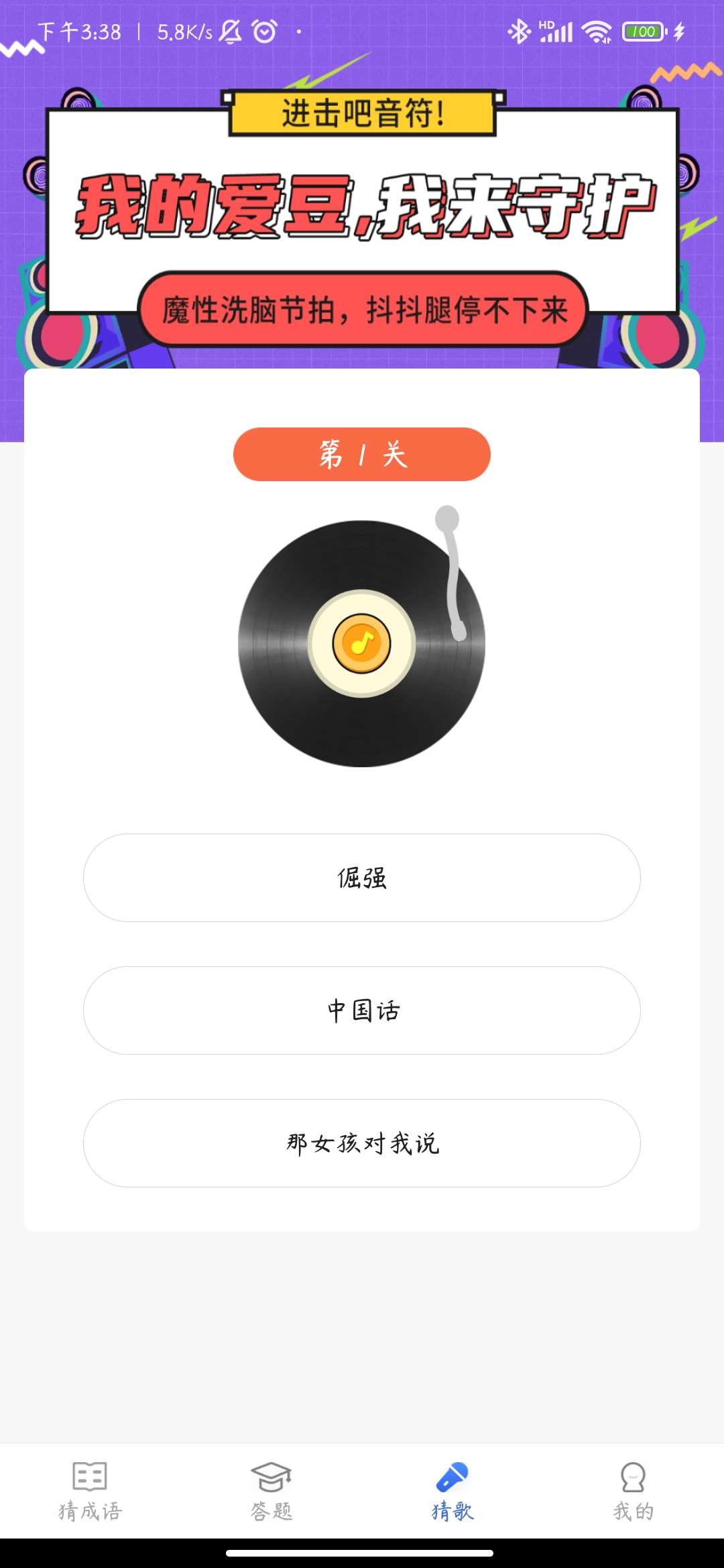Switch to the 猜成语 tab
724x1568 pixels.
pyautogui.click(x=90, y=1490)
